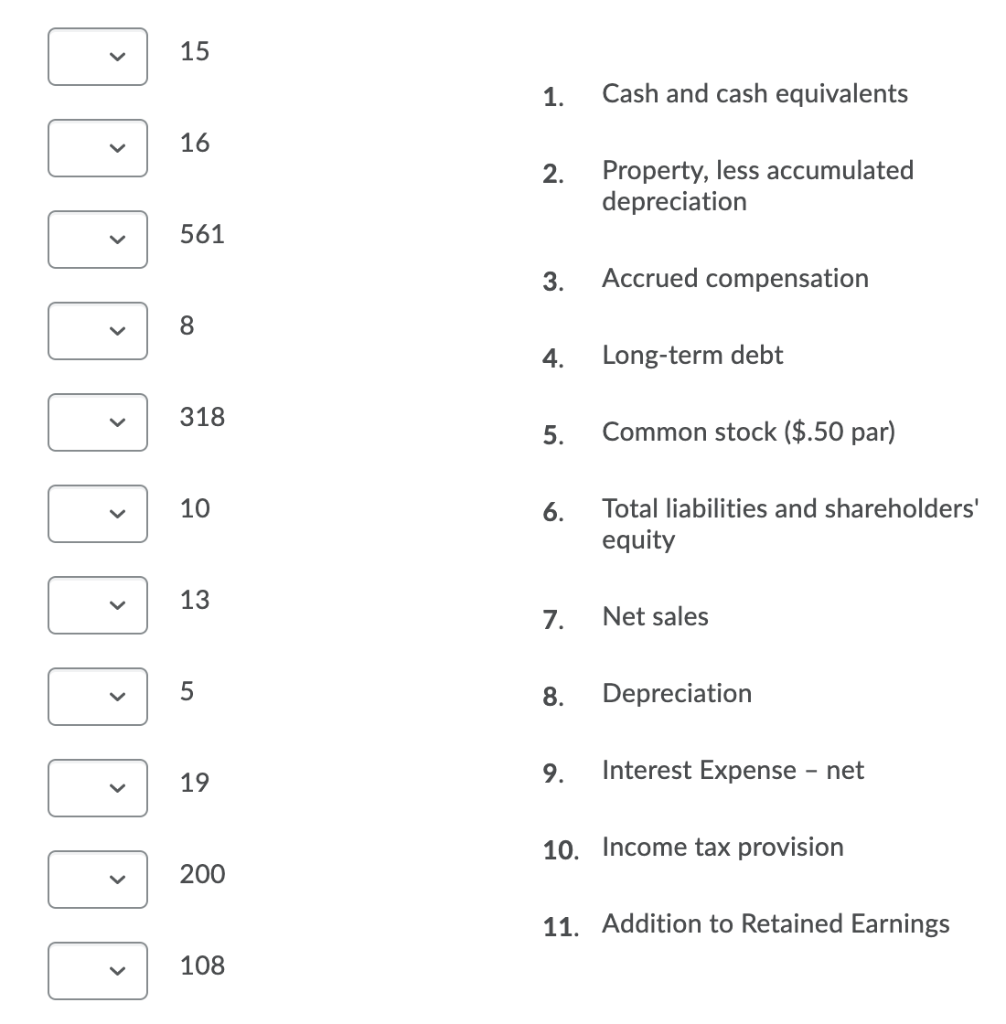The image size is (1006, 1024).
Task: Open the dropdown next to value 200
Action: click(97, 879)
